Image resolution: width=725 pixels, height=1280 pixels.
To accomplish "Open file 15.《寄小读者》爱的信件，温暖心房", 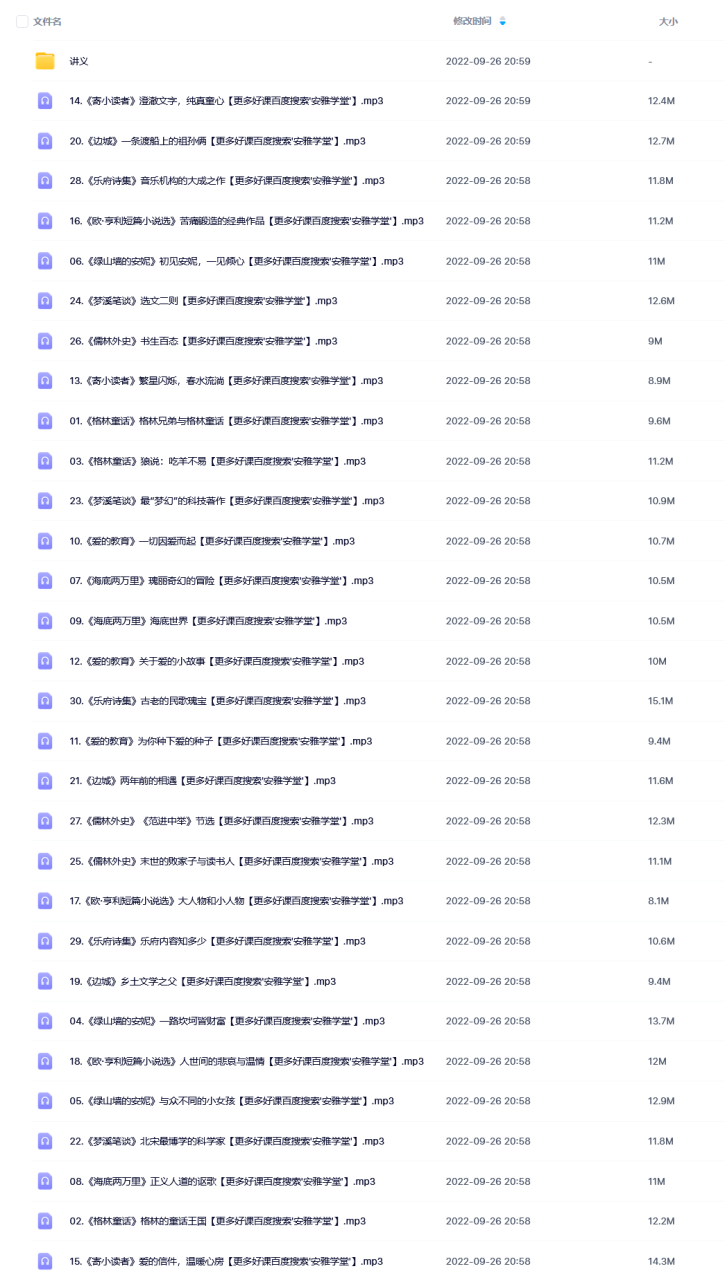I will (x=226, y=1261).
